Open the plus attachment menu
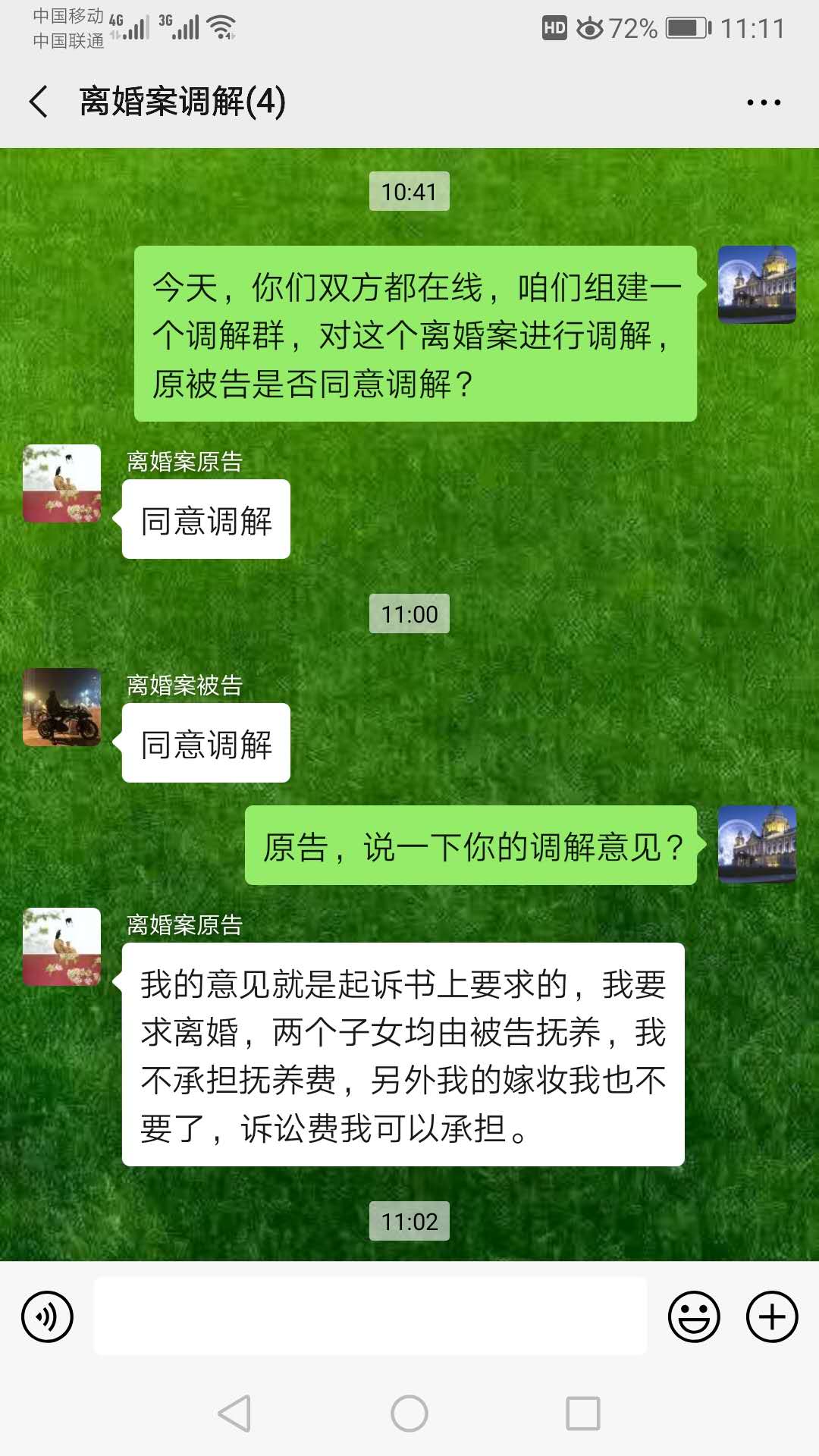 coord(772,1316)
